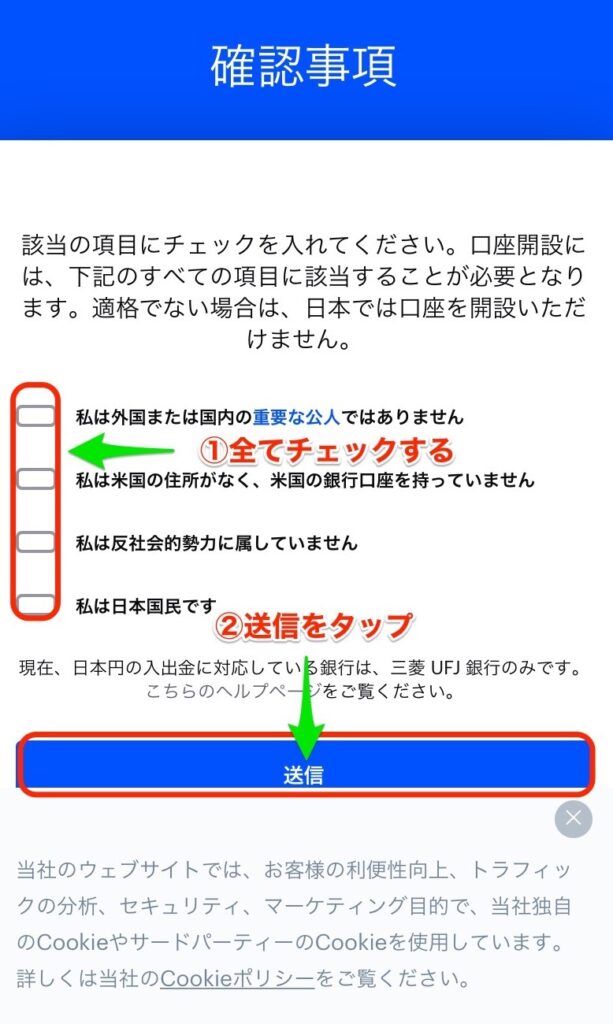613x1024 pixels.
Task: Check the 私は日本国民です checkbox
Action: pos(36,604)
